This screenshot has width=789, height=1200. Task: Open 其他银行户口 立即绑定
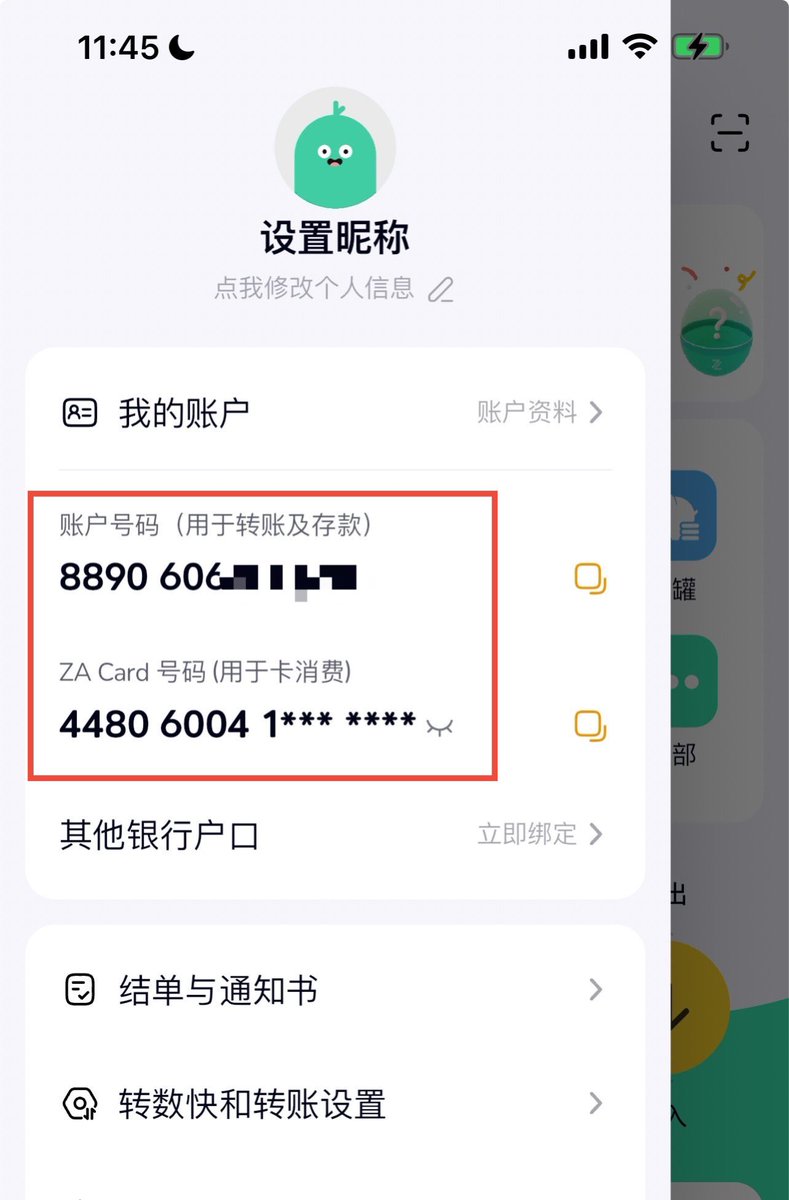coord(539,834)
